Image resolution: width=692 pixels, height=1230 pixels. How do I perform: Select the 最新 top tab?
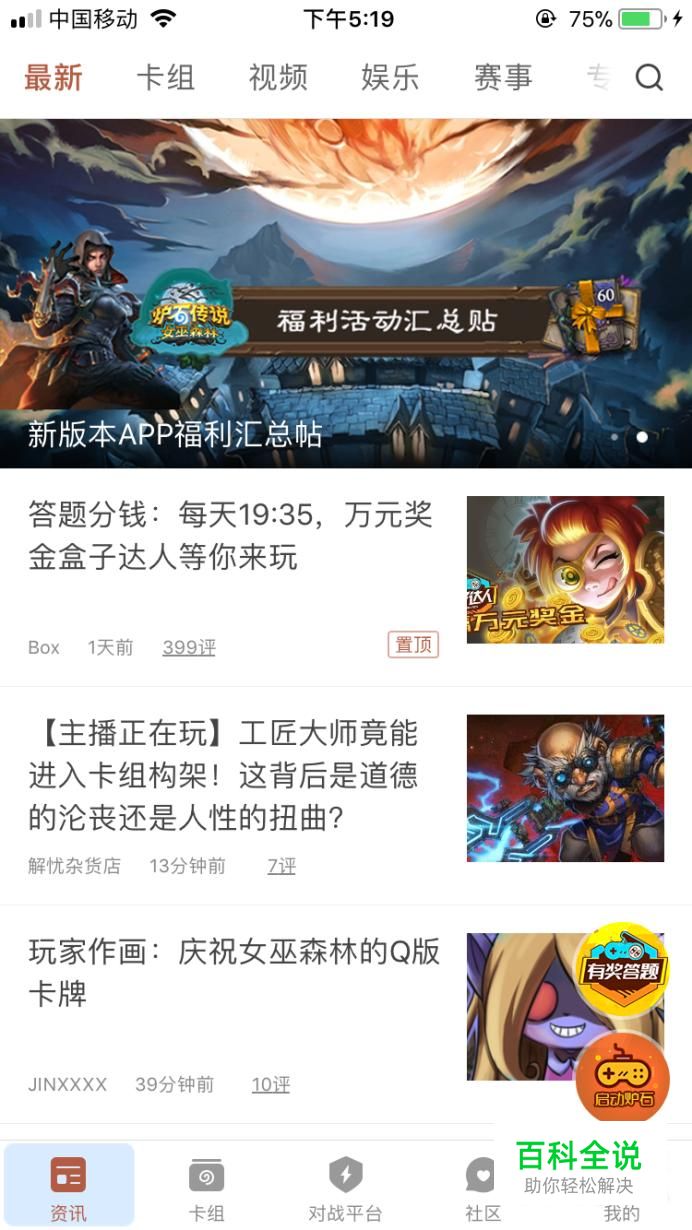click(53, 78)
